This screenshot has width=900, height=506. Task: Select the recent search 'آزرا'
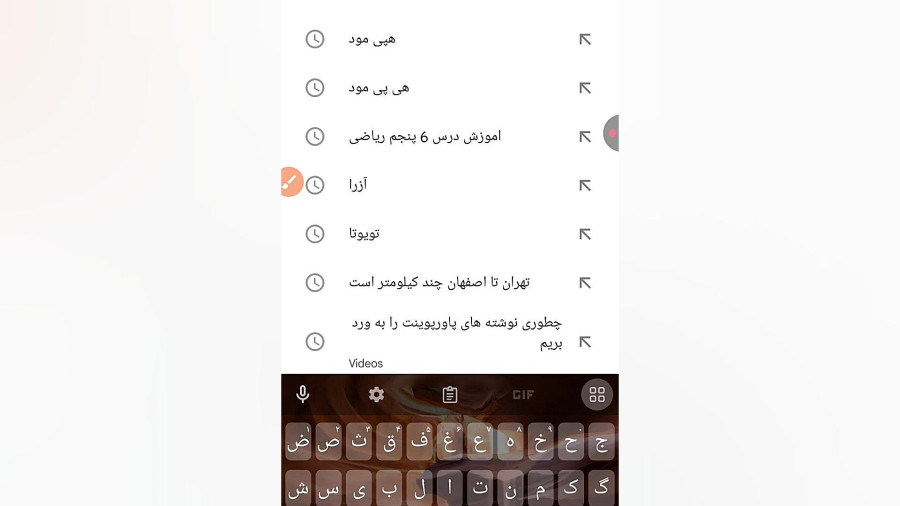[x=358, y=185]
